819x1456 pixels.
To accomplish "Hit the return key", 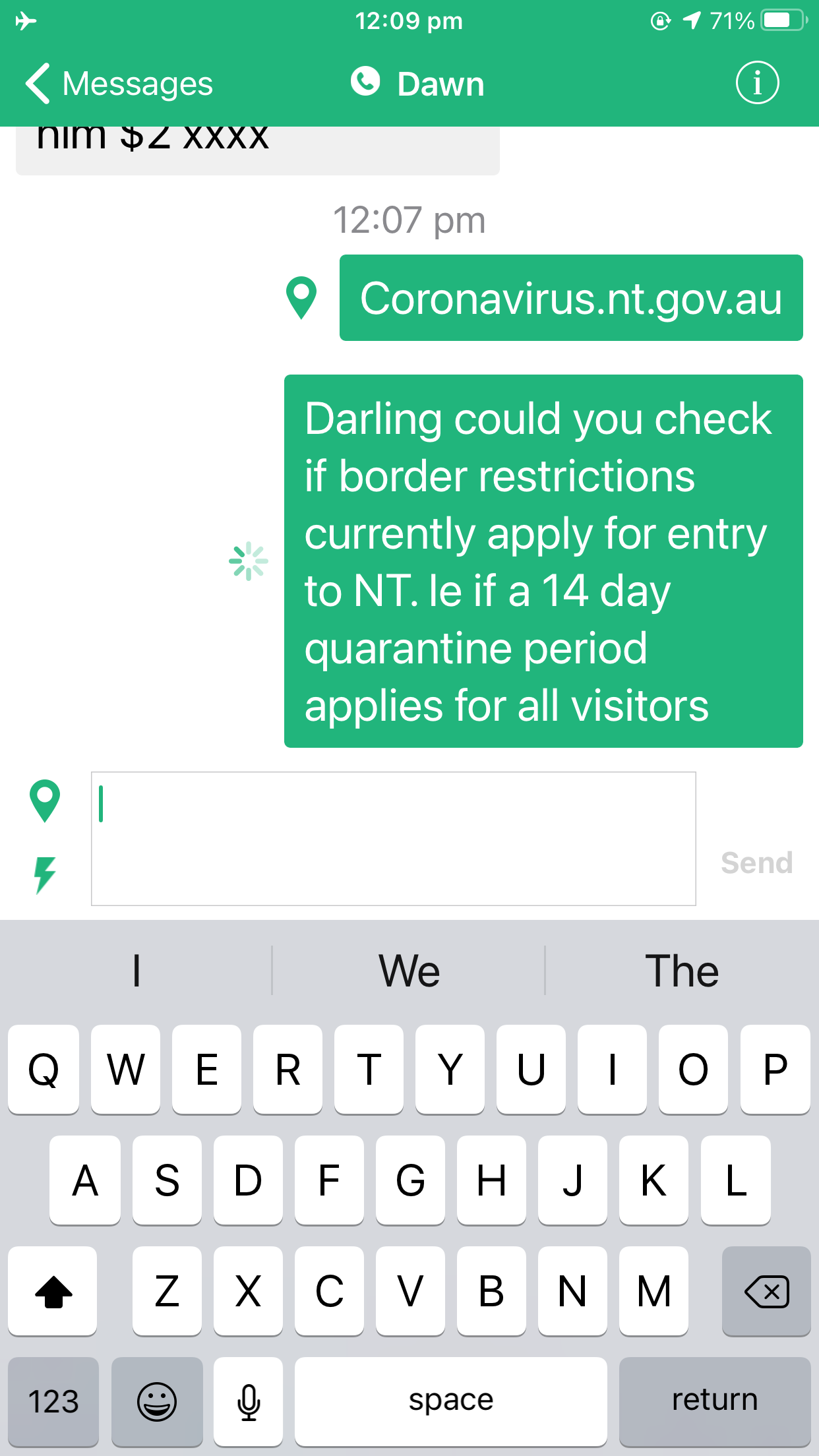I will [x=714, y=1401].
